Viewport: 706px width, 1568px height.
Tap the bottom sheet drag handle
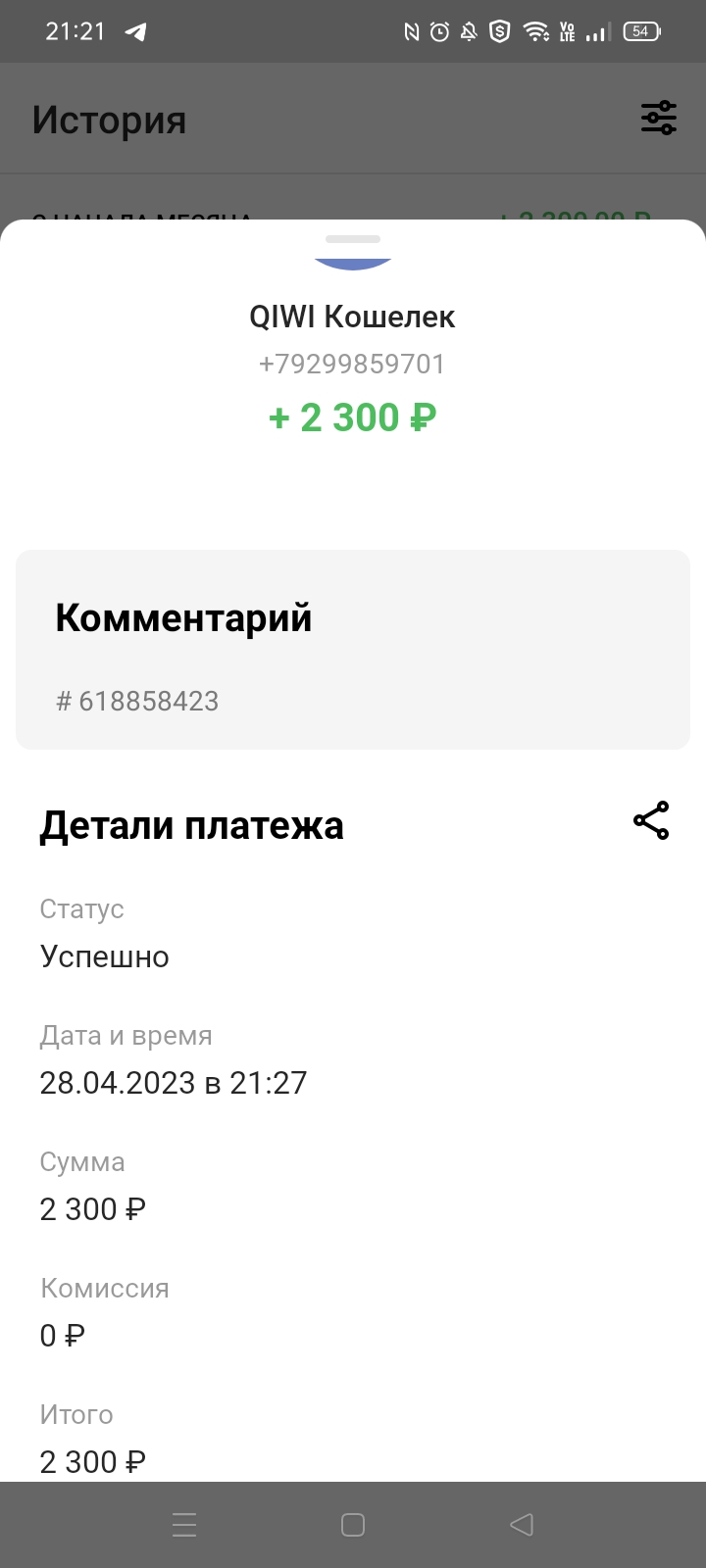point(353,239)
